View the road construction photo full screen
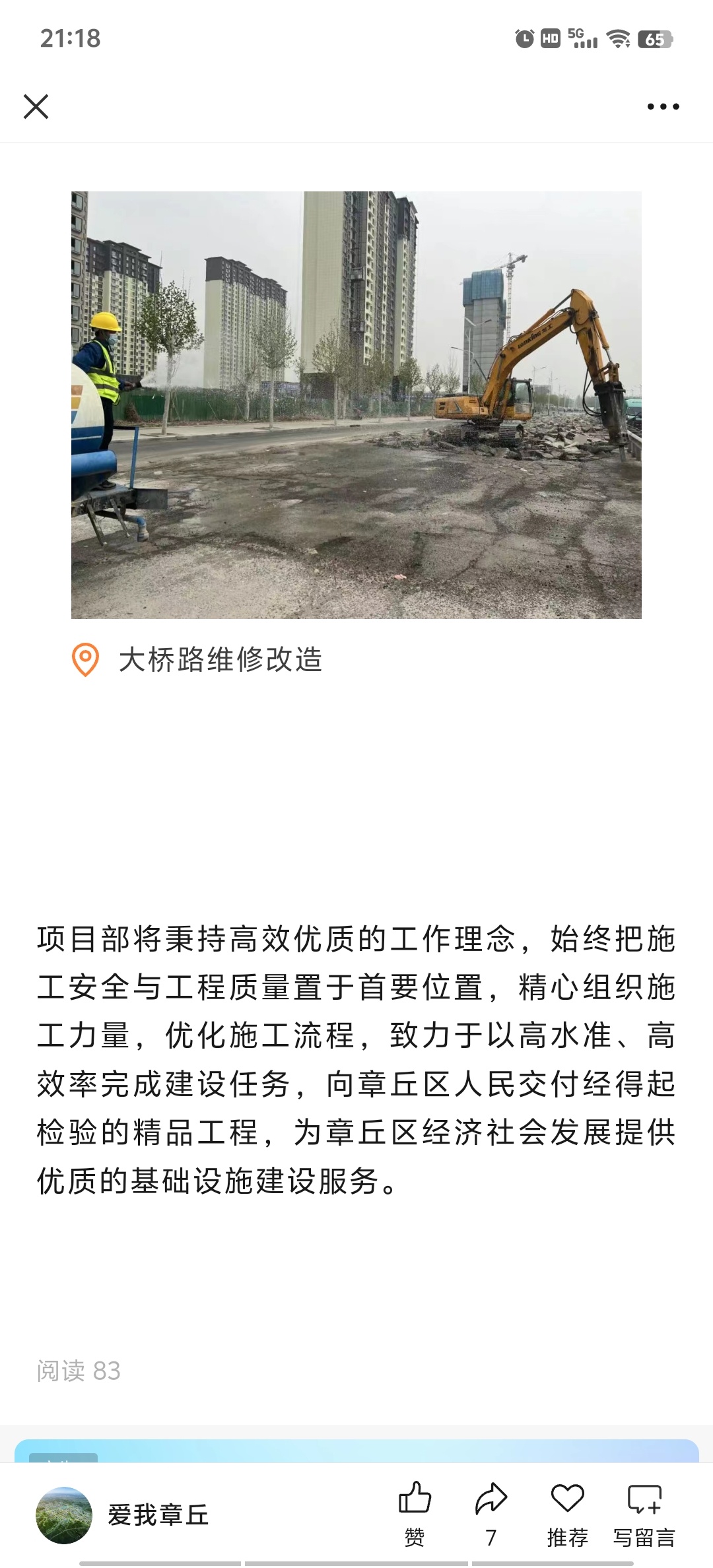 point(356,405)
